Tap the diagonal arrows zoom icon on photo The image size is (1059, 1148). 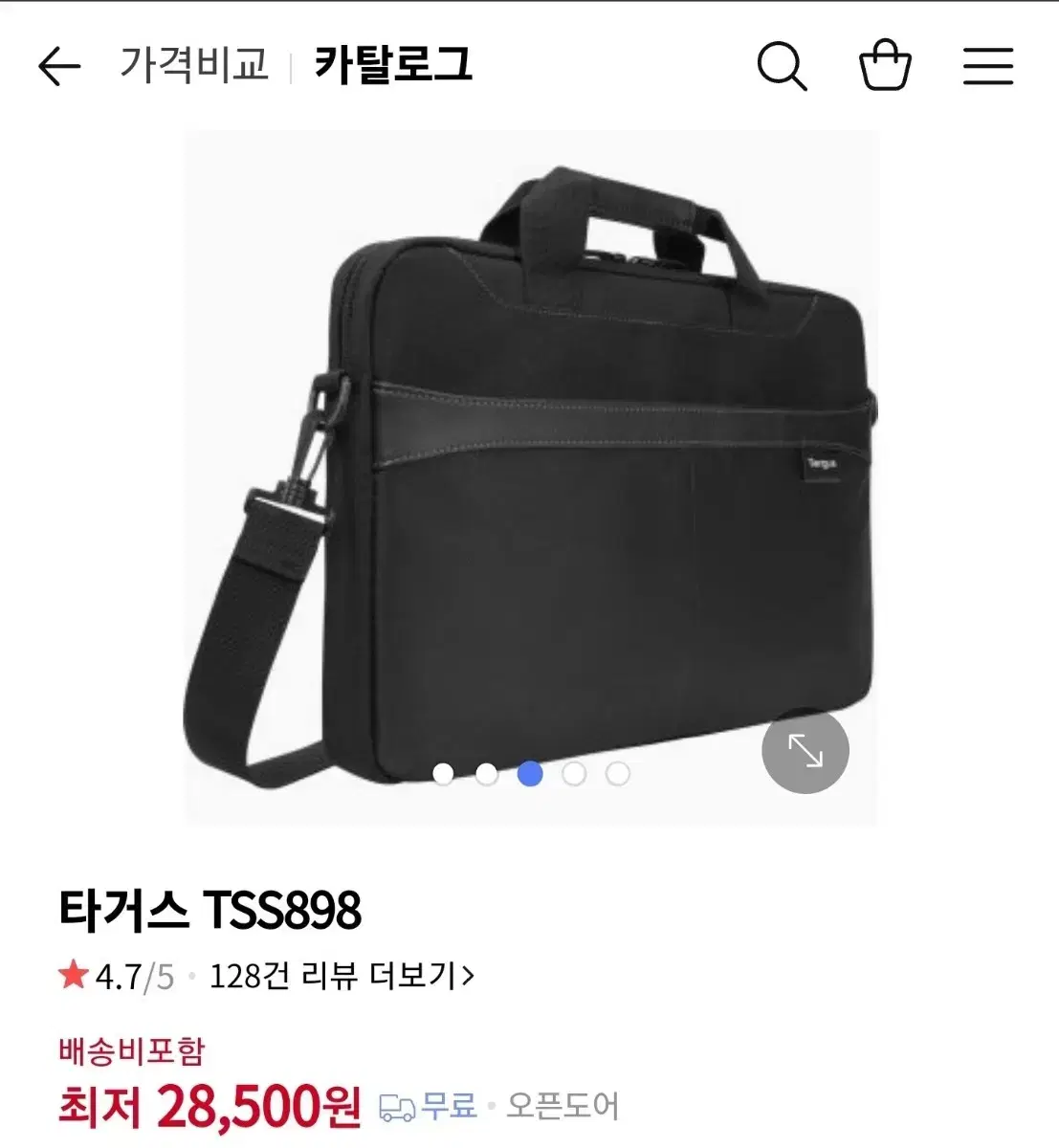pos(805,751)
